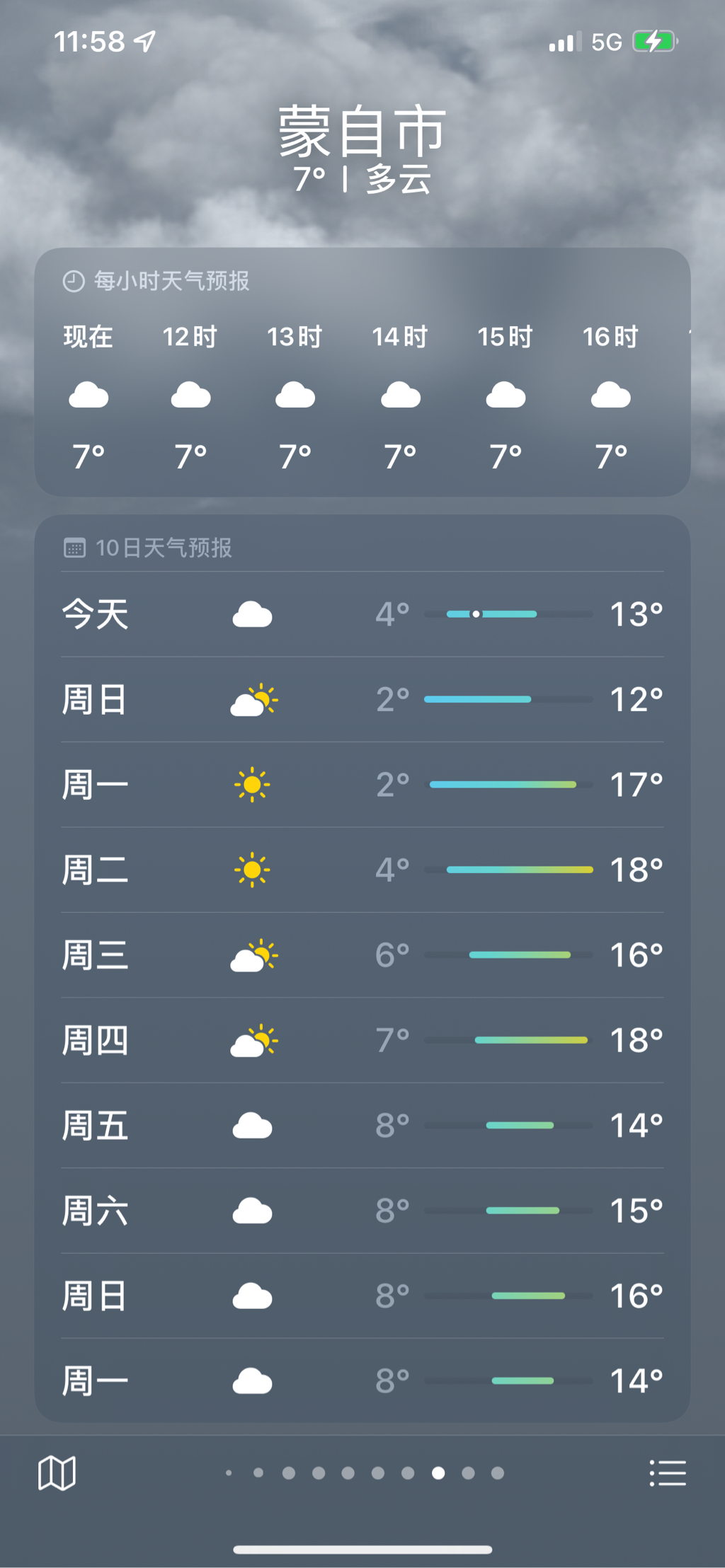Open the 周二 forecast row
This screenshot has width=725, height=1568.
(x=362, y=870)
